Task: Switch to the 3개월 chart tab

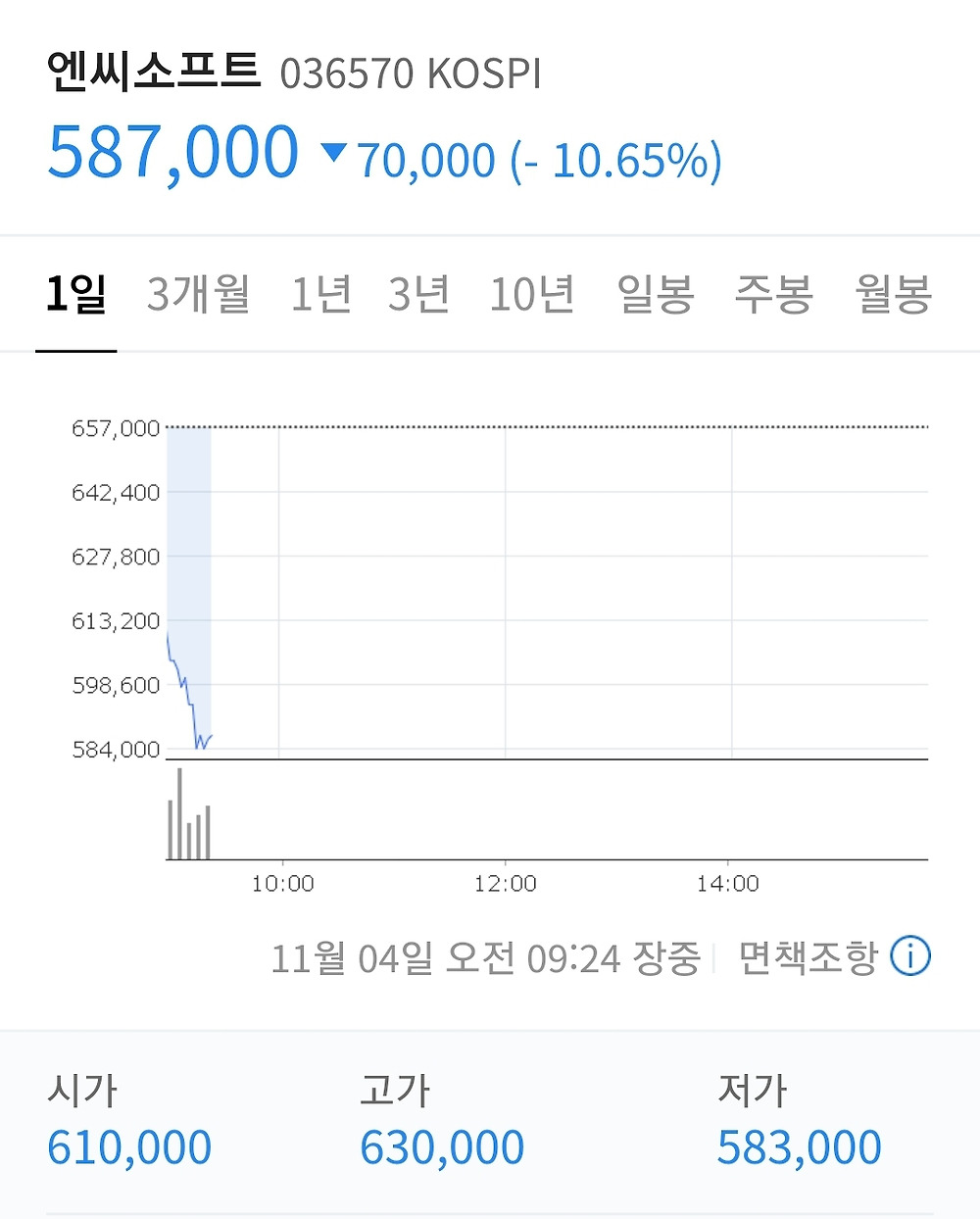Action: coord(198,294)
